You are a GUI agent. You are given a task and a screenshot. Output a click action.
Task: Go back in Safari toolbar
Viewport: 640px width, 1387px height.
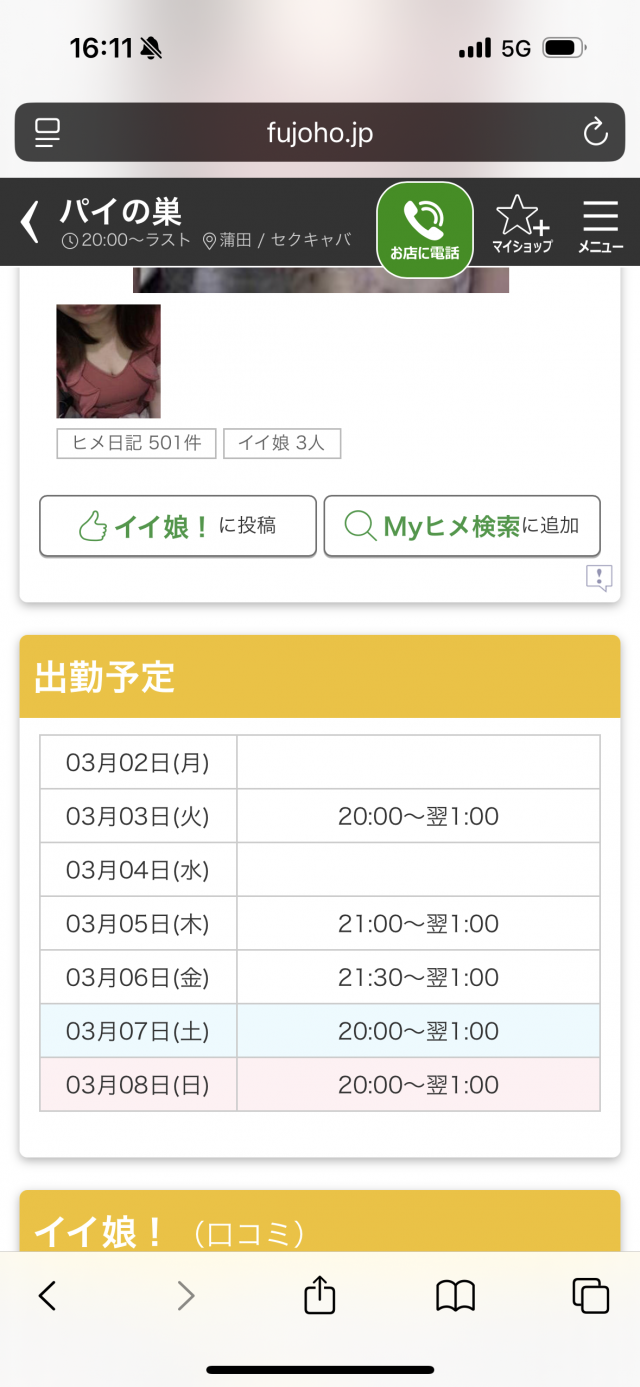point(47,1296)
